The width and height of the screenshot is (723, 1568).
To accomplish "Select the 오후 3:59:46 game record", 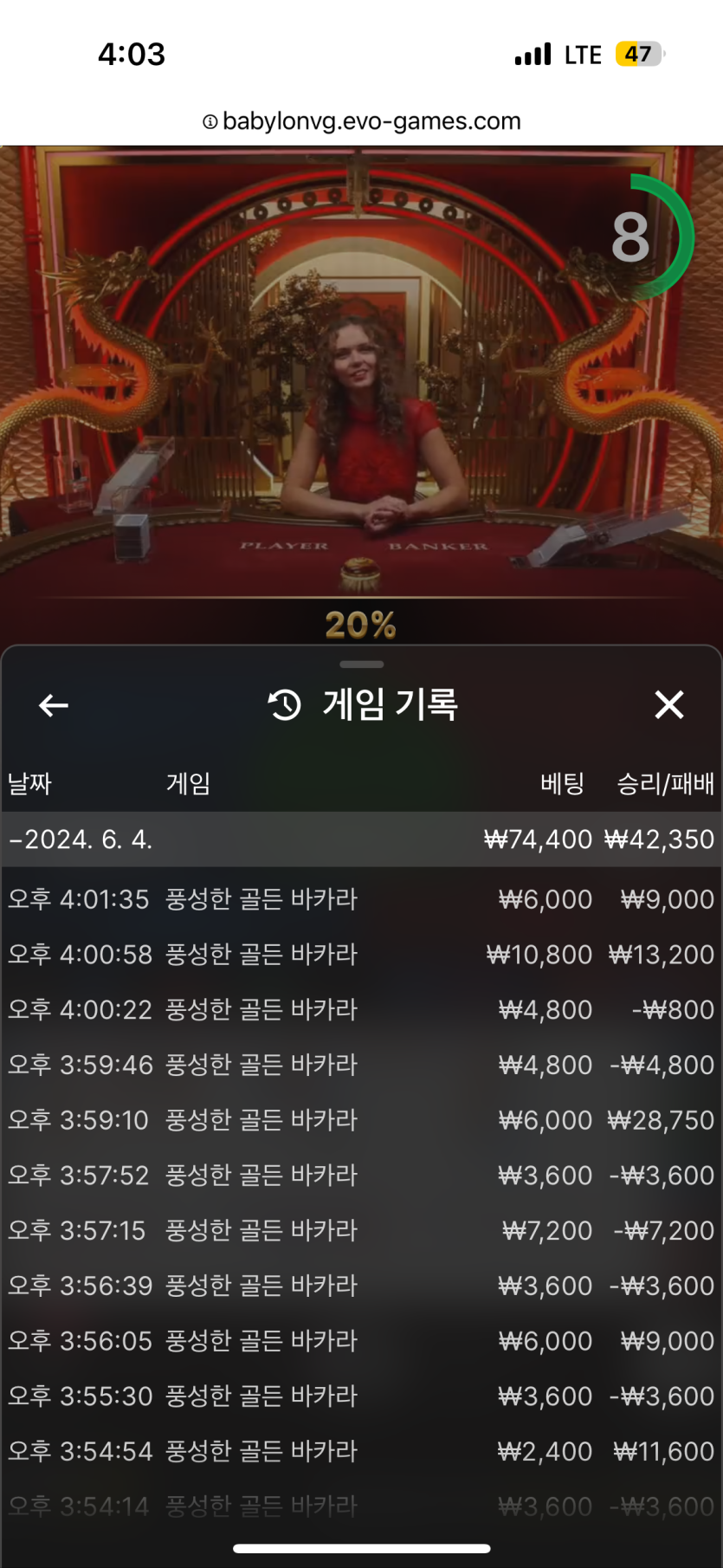I will [x=361, y=1065].
